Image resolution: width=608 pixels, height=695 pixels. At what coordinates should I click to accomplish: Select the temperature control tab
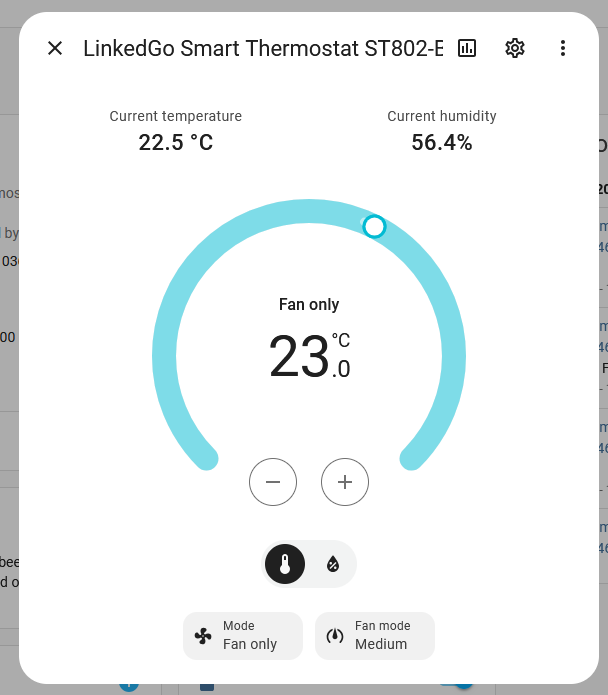click(285, 564)
